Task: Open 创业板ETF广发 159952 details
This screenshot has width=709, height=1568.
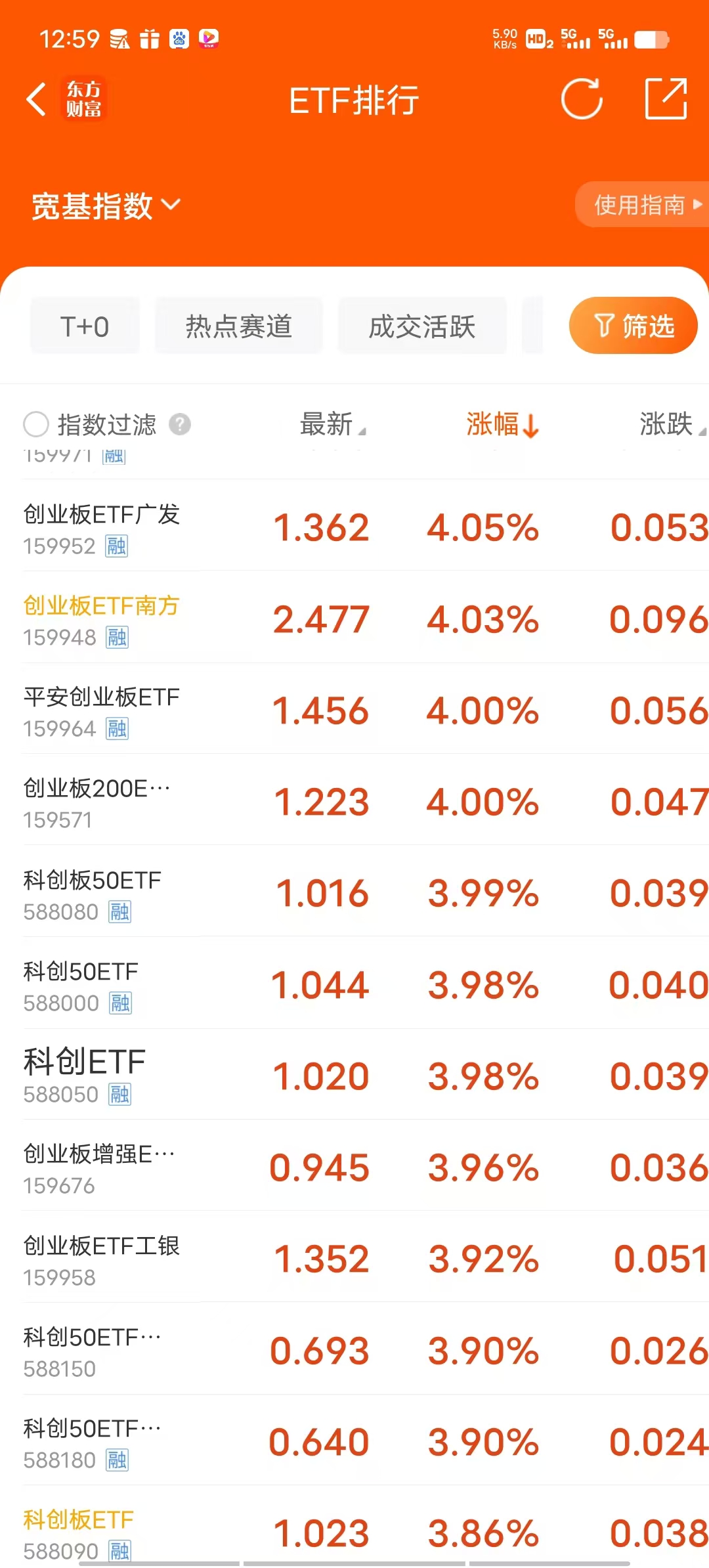Action: (102, 527)
